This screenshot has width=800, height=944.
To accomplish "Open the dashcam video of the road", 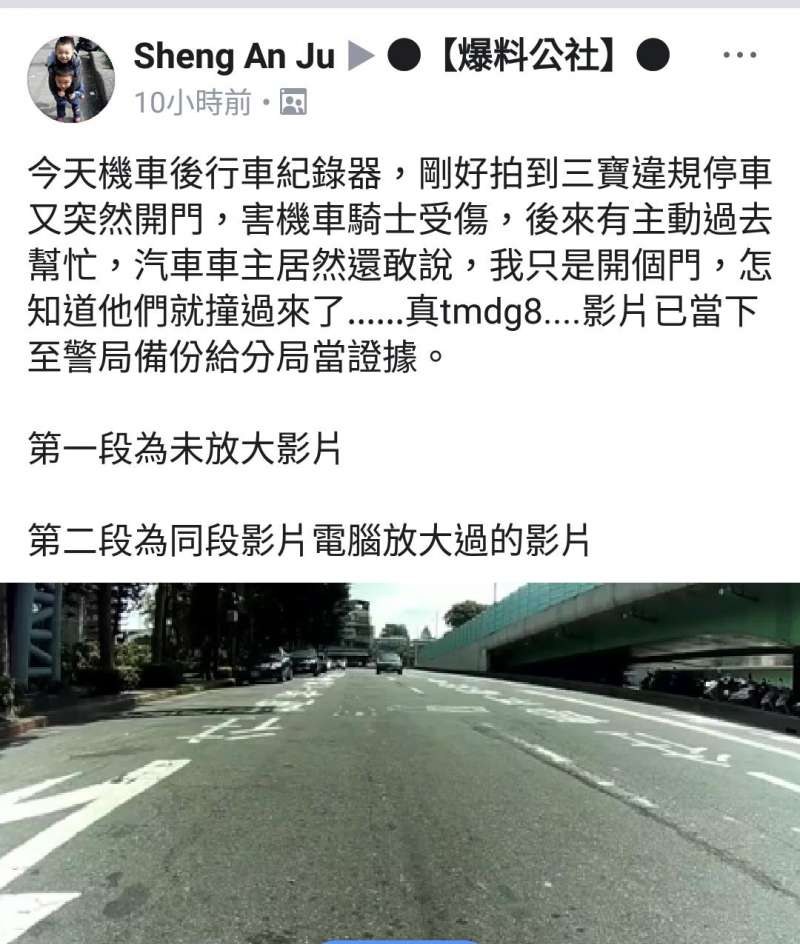I will click(400, 760).
